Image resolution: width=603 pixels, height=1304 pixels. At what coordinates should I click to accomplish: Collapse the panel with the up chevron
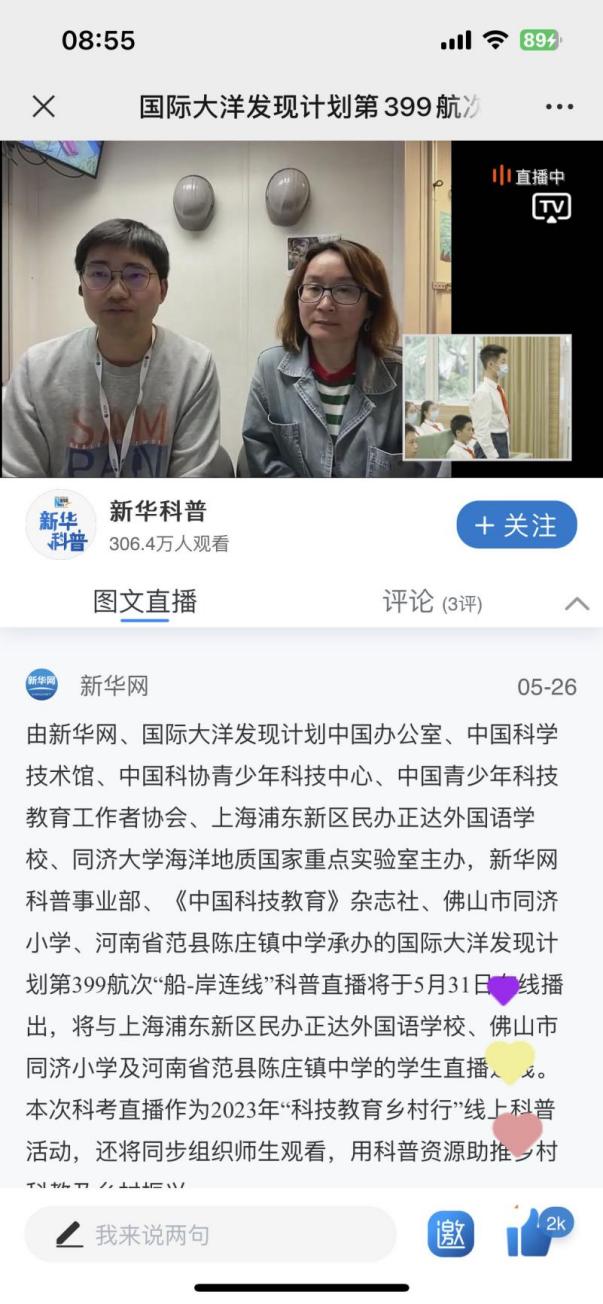pyautogui.click(x=577, y=603)
